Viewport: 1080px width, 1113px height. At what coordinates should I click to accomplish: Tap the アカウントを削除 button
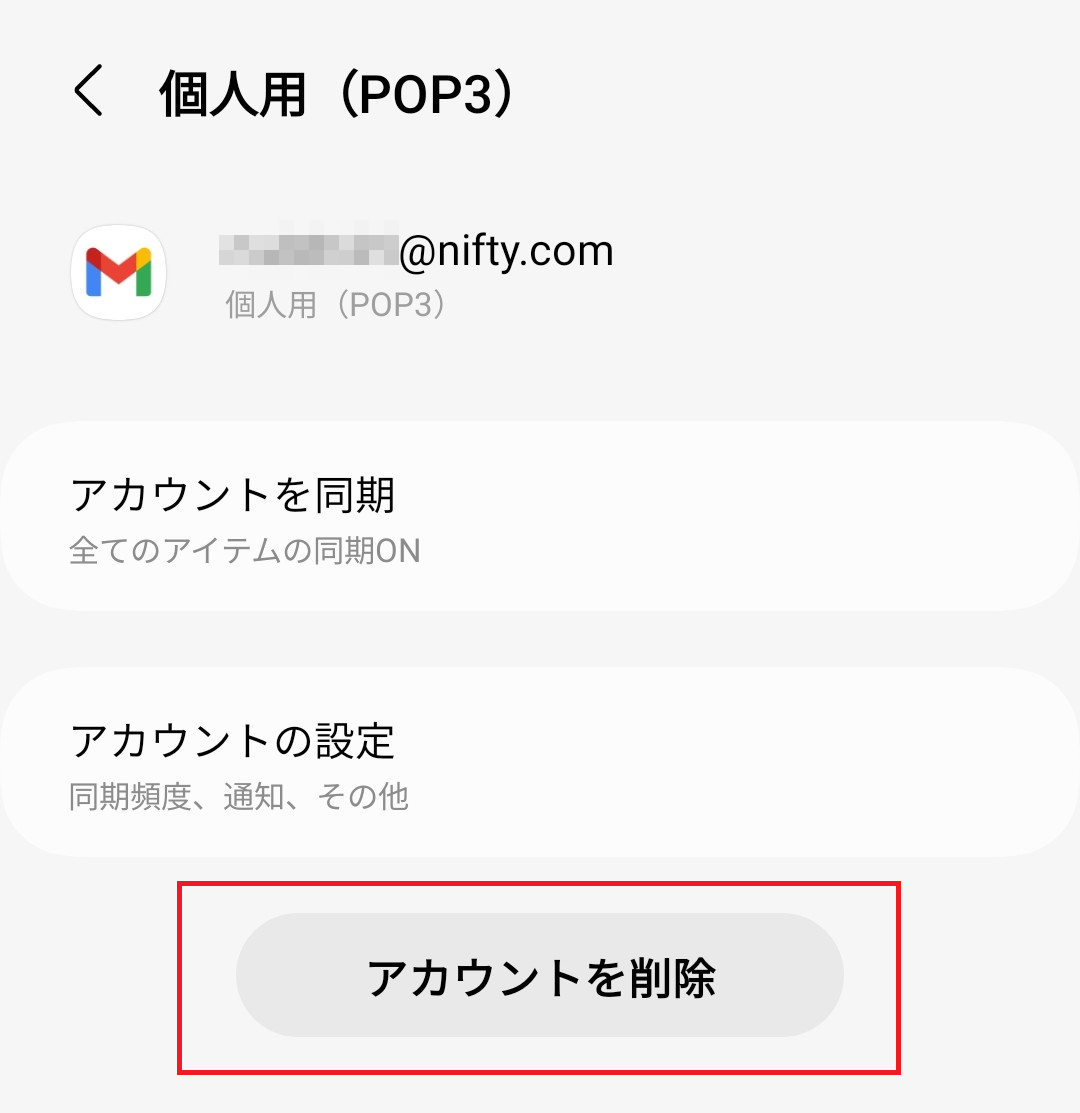click(540, 976)
